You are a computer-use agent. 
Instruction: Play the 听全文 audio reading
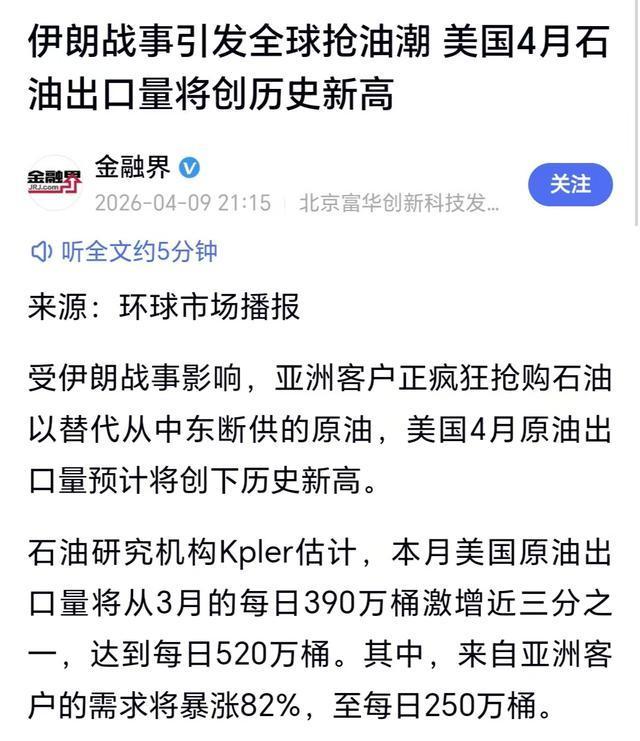pos(124,252)
